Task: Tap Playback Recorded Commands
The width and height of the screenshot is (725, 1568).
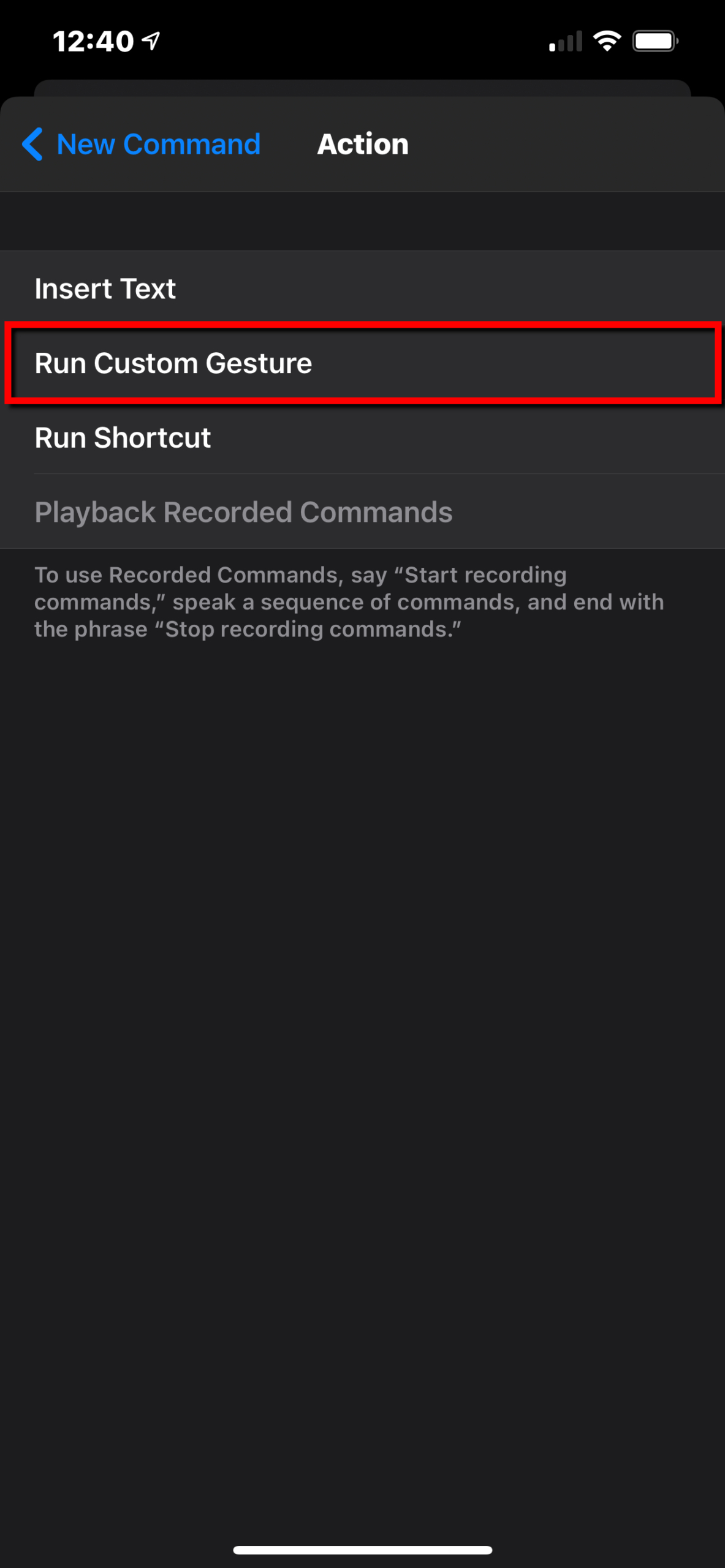Action: tap(362, 512)
